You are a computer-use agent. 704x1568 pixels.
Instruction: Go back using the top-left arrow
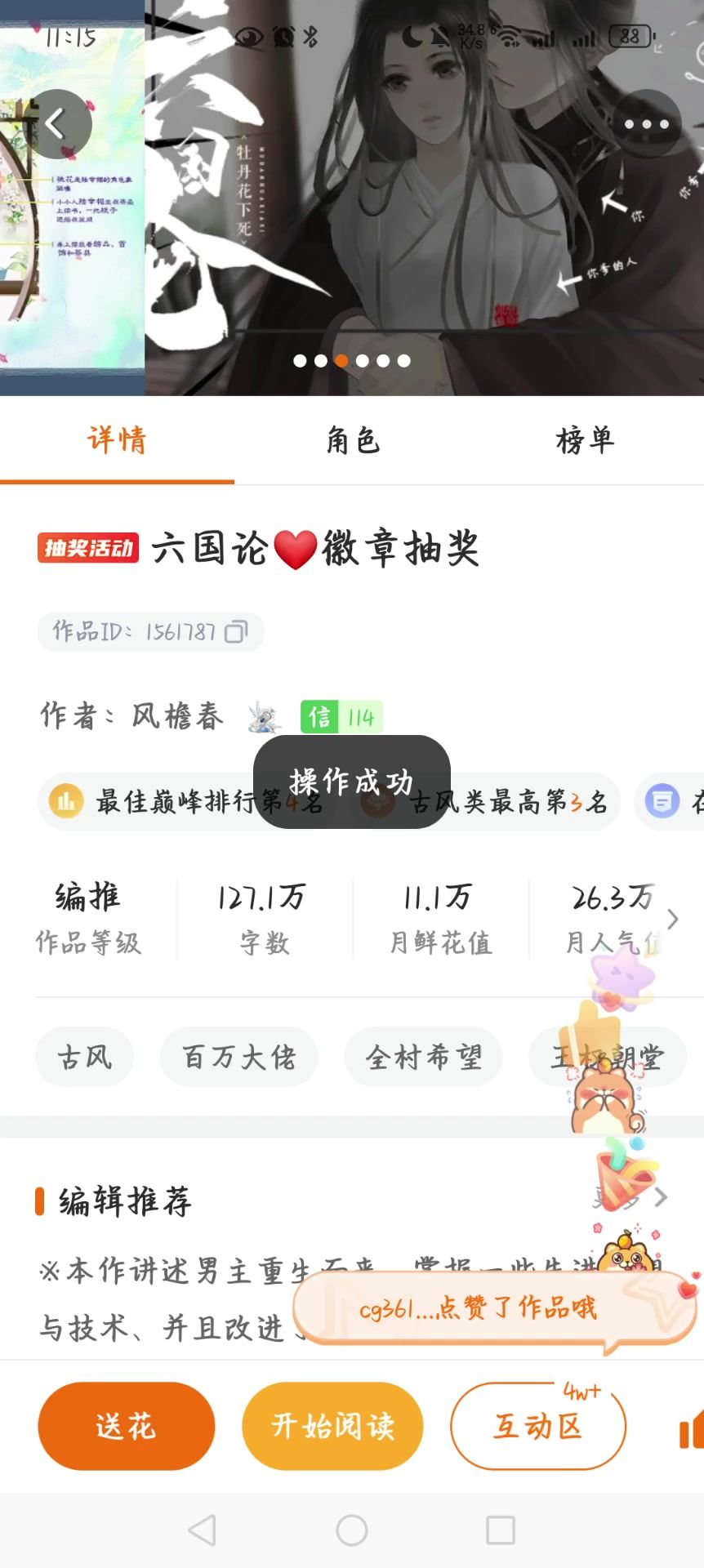[x=56, y=124]
